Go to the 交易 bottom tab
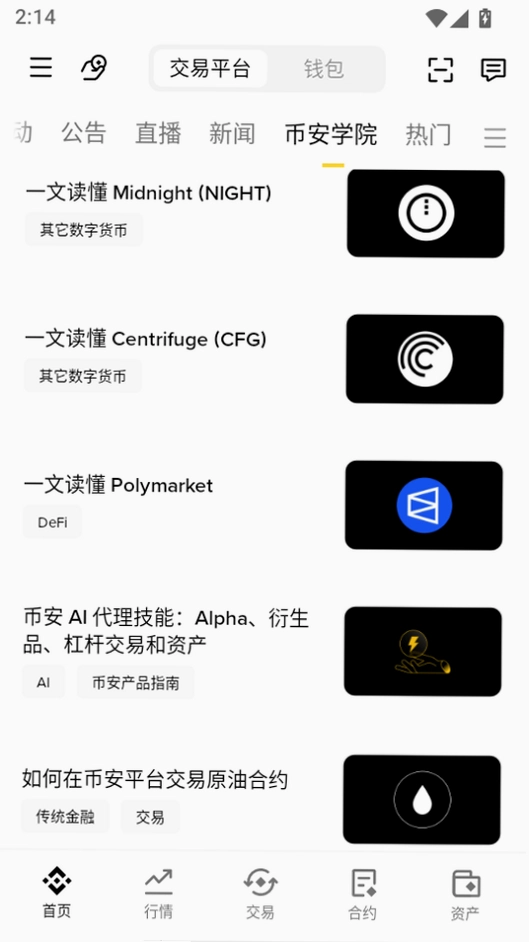The width and height of the screenshot is (529, 942). point(261,894)
